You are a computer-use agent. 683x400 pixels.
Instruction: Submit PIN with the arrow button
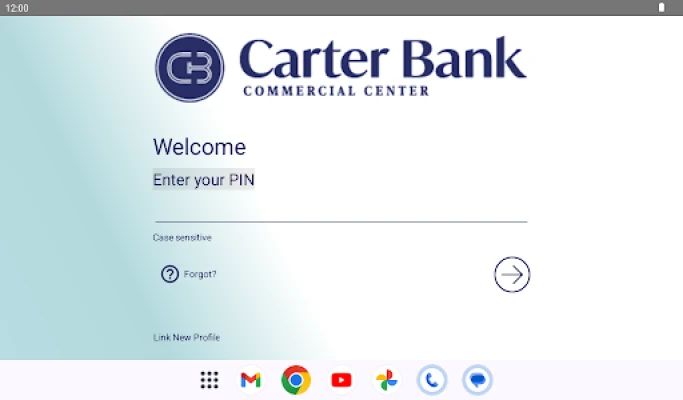[x=512, y=275]
